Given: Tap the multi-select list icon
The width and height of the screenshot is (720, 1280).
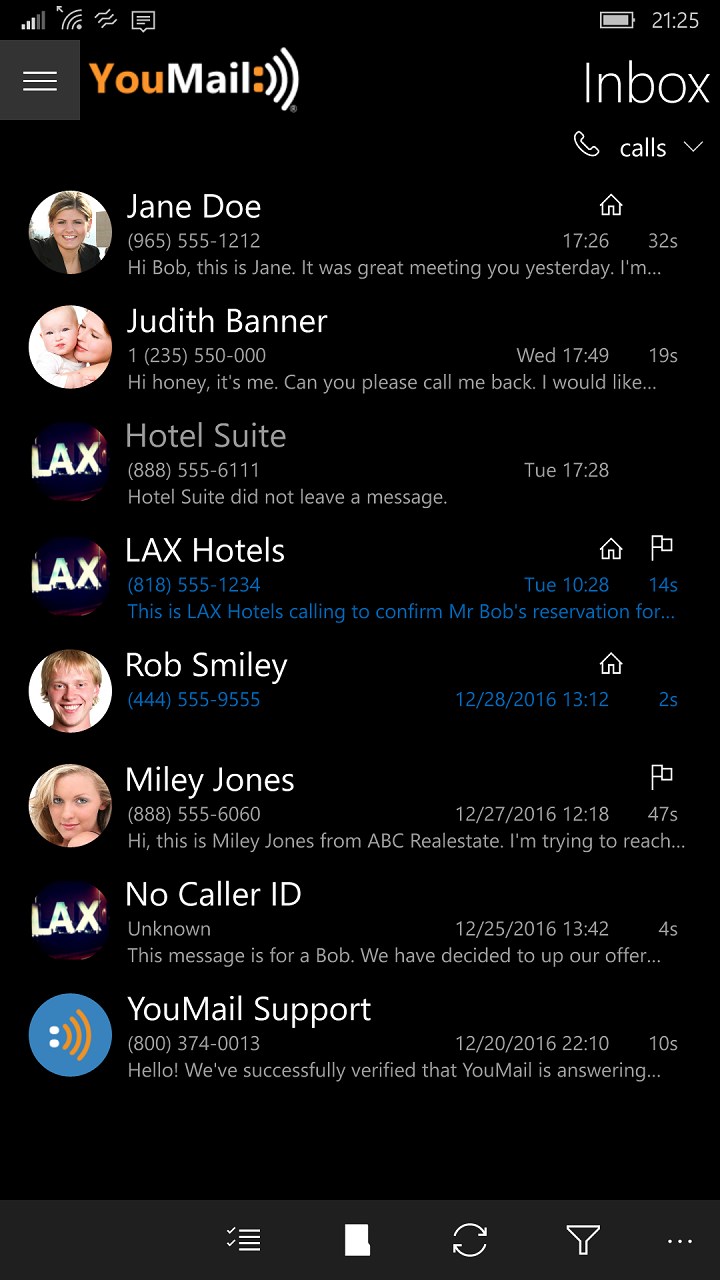Looking at the screenshot, I should coord(243,1240).
